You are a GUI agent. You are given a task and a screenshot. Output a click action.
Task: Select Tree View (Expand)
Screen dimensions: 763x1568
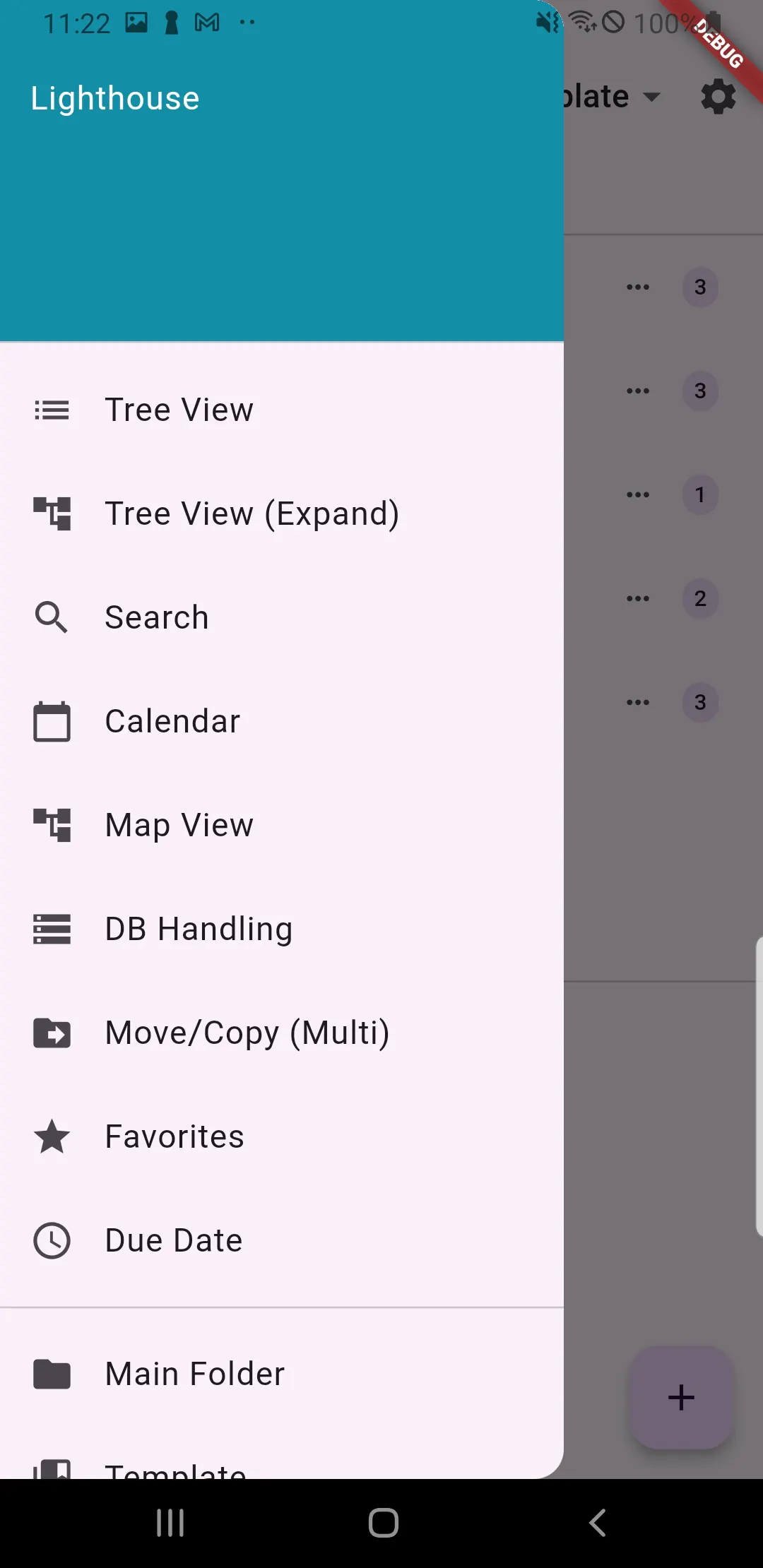tap(252, 513)
